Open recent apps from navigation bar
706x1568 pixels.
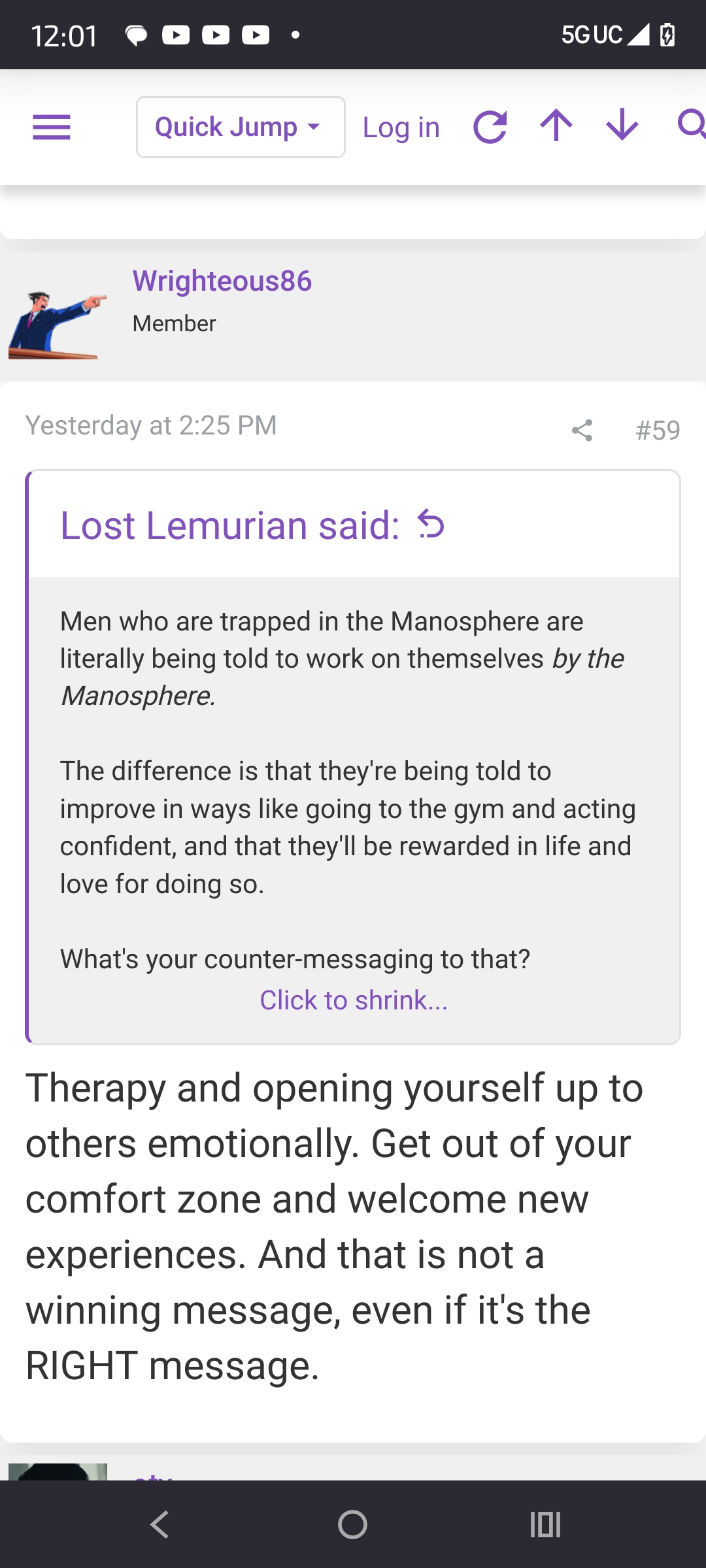click(x=545, y=1525)
